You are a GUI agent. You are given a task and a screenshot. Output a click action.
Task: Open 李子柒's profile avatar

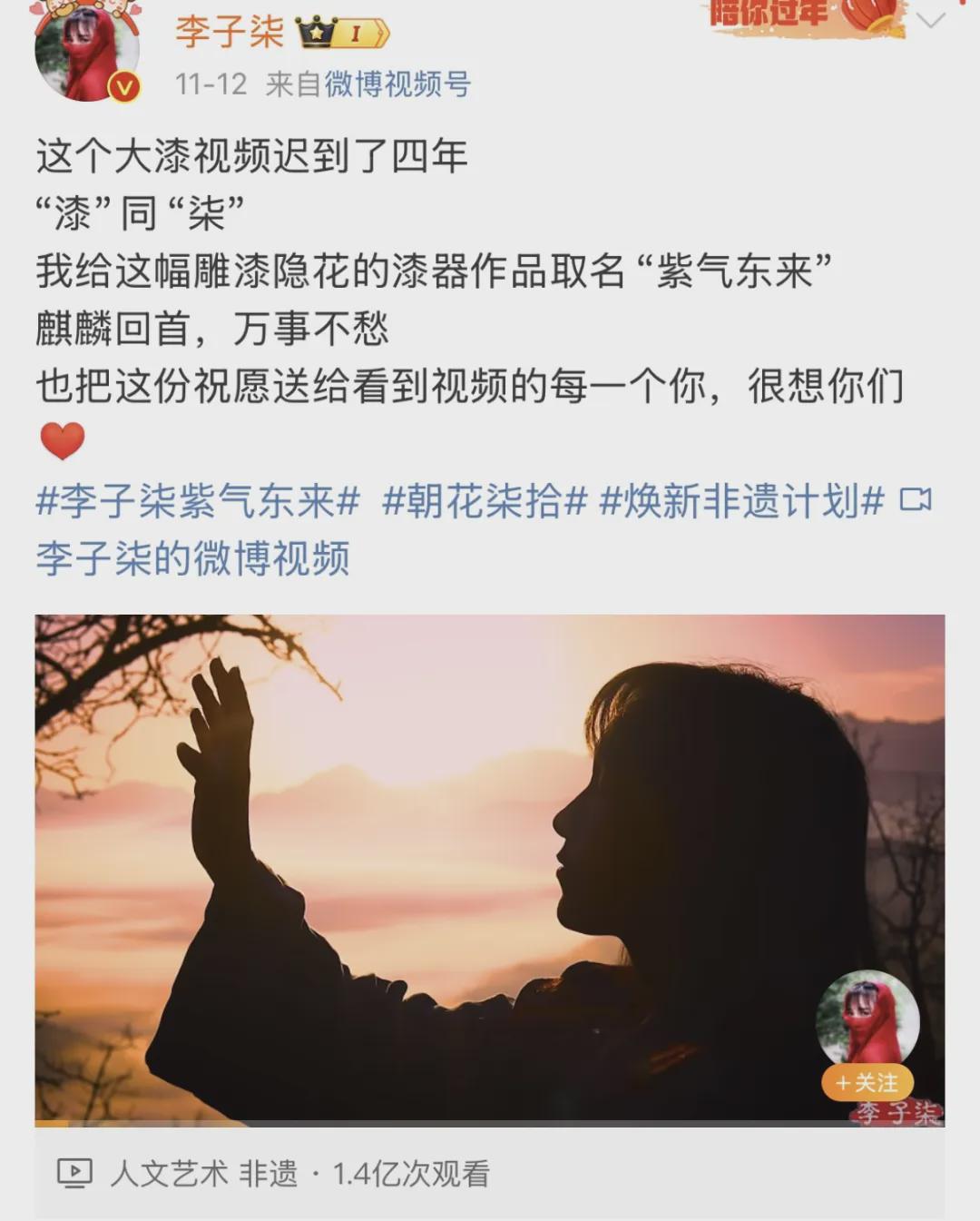[87, 53]
